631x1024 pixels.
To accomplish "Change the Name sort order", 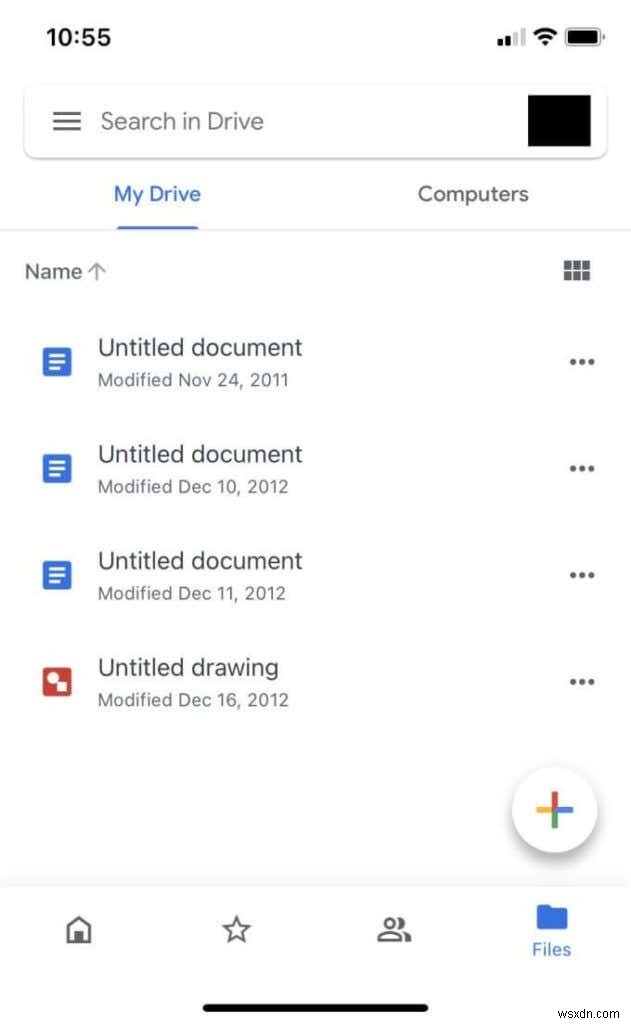I will pyautogui.click(x=65, y=271).
